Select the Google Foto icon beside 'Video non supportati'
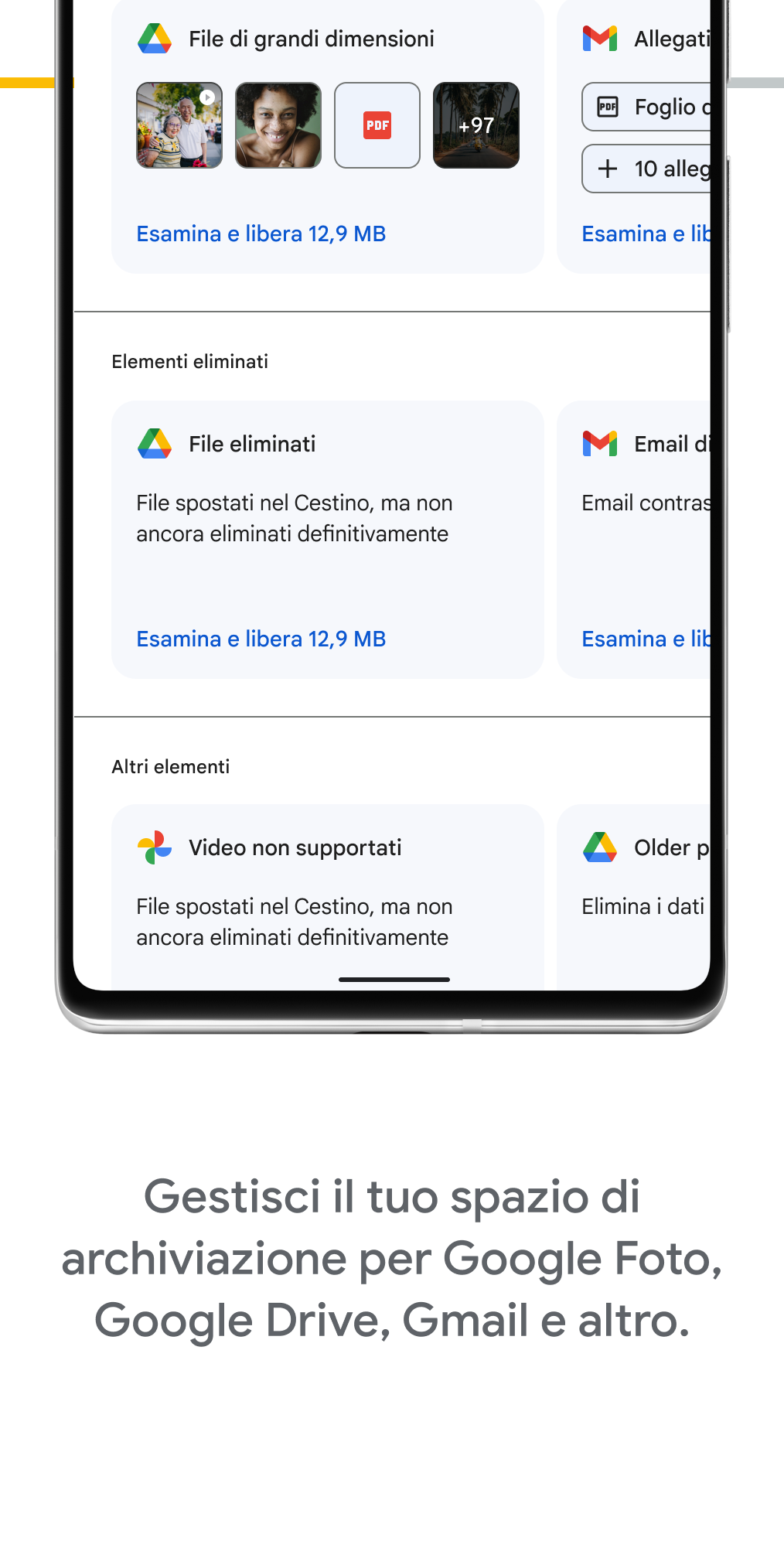 point(155,847)
